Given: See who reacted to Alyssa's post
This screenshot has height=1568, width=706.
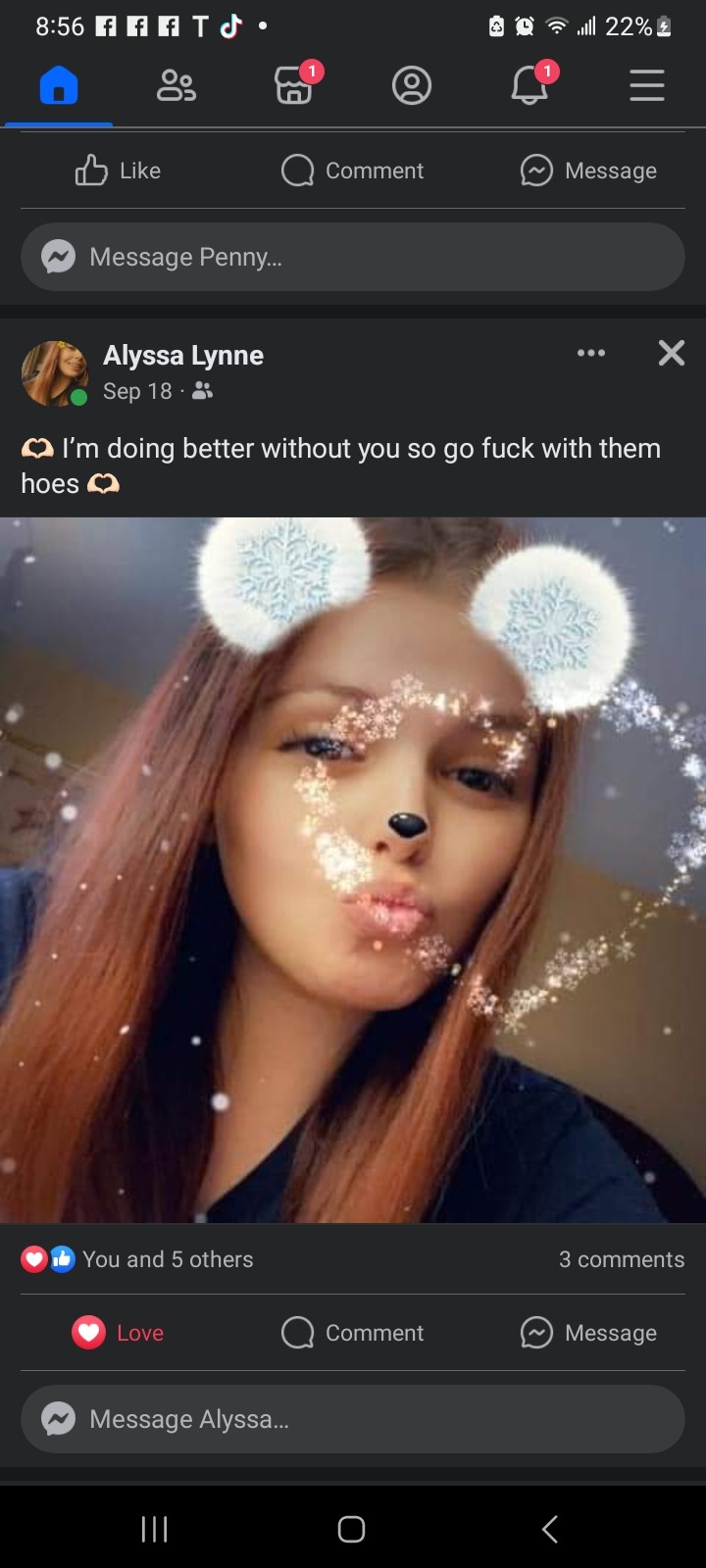Looking at the screenshot, I should coord(137,1259).
